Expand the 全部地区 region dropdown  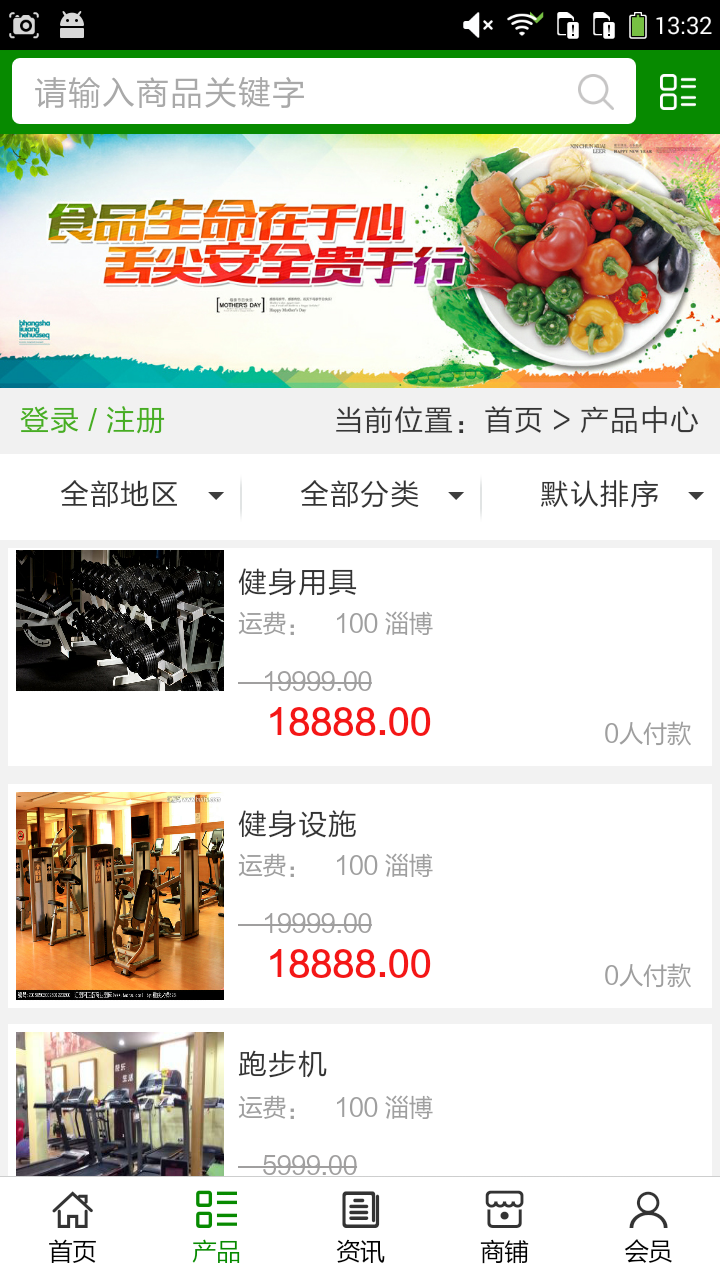tap(140, 495)
